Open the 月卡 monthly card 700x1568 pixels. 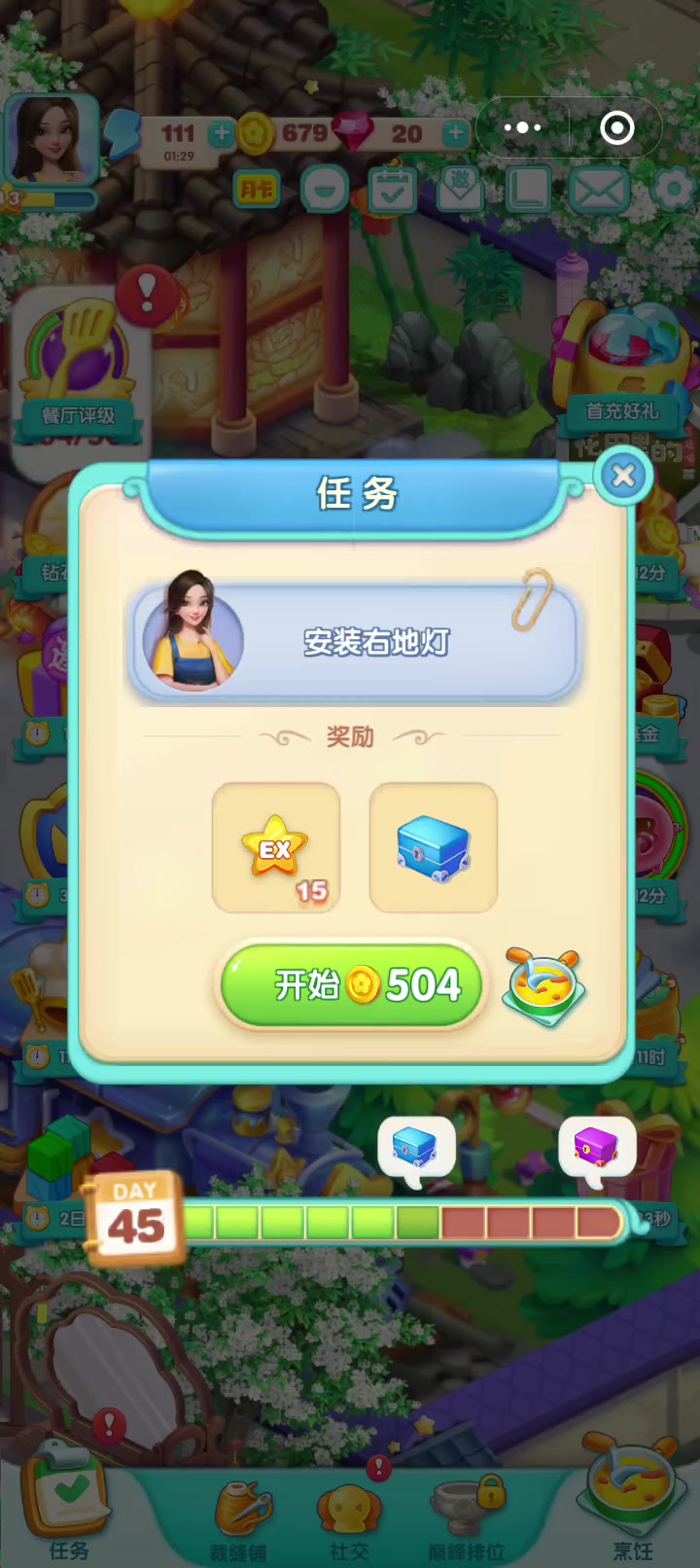[257, 189]
